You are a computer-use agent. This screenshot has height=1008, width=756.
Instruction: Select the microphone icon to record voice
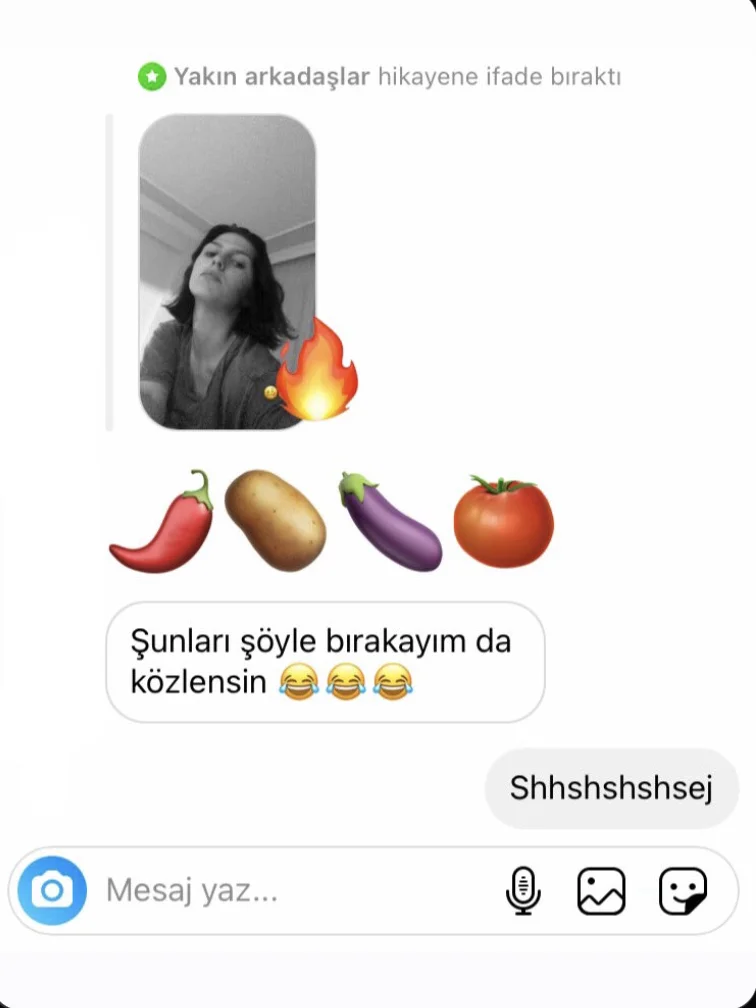[523, 890]
